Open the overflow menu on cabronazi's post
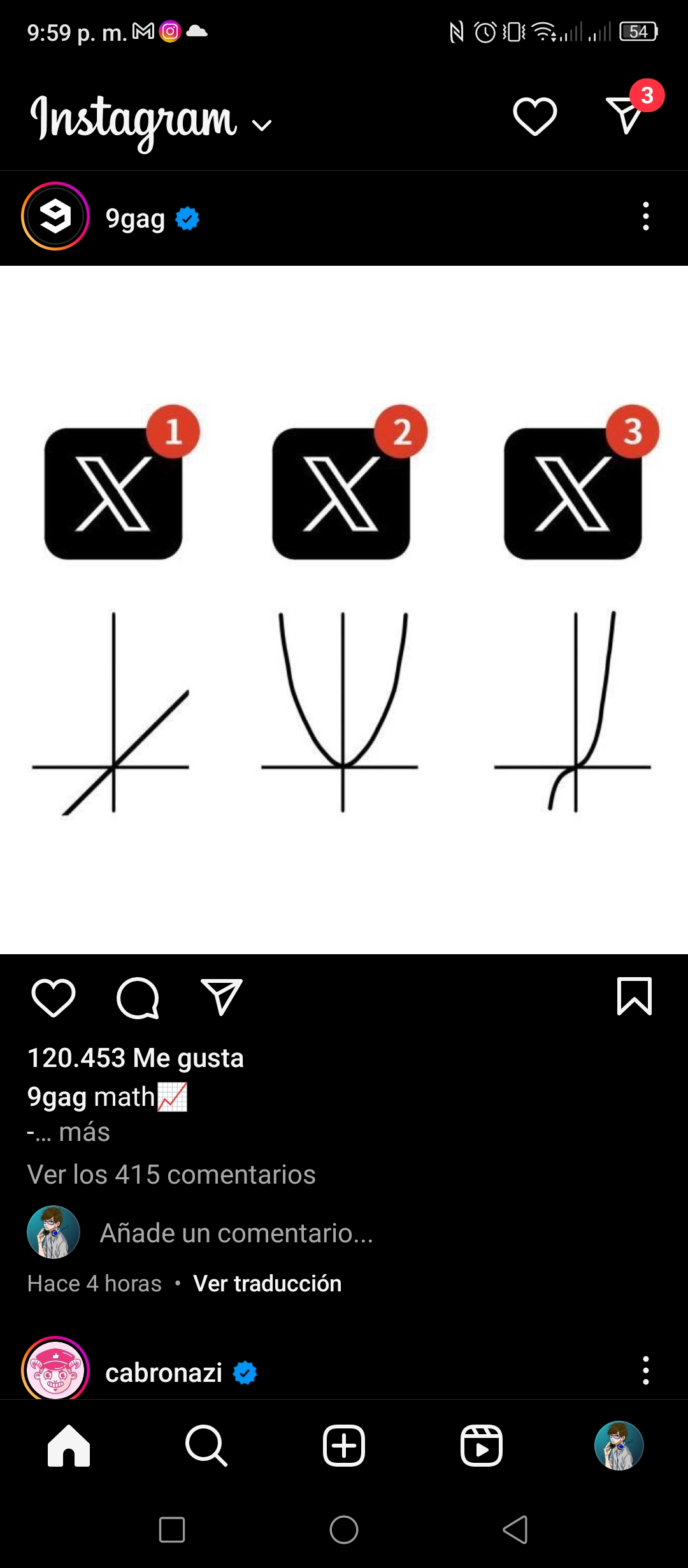The height and width of the screenshot is (1568, 688). 645,1370
